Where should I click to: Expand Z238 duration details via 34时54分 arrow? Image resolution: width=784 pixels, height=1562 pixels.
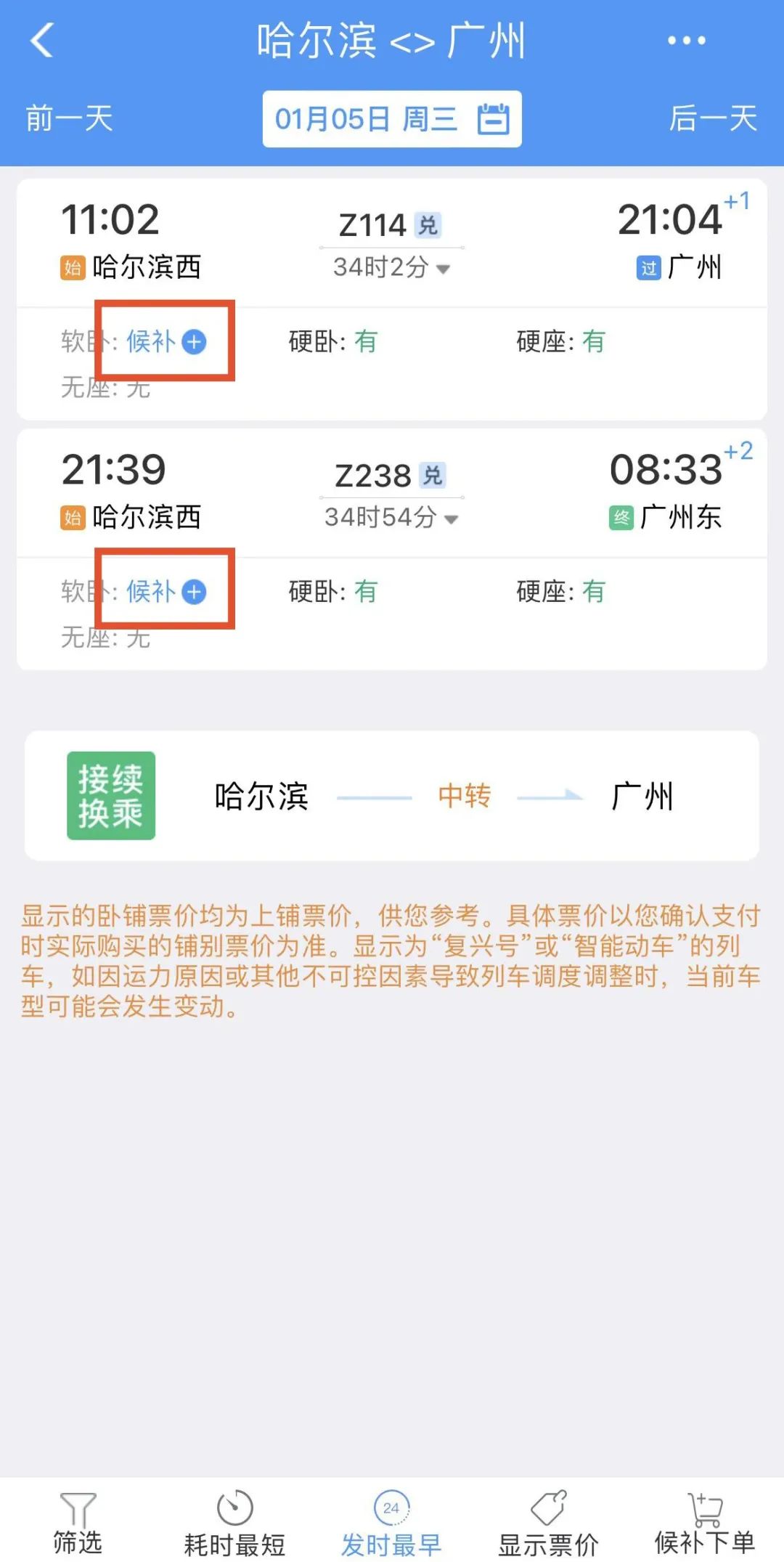coord(452,518)
